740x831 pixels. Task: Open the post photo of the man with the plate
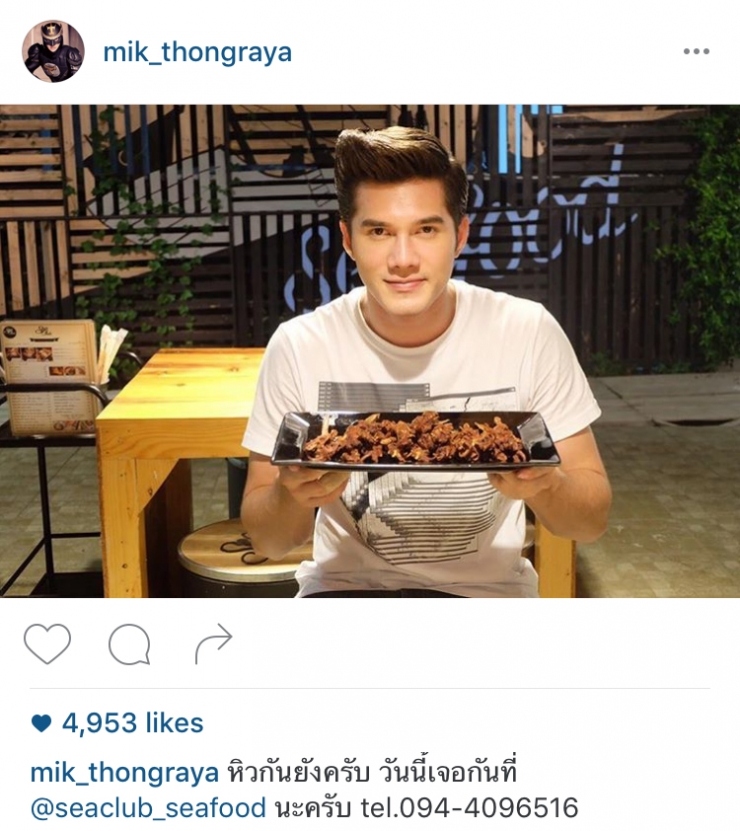(370, 350)
